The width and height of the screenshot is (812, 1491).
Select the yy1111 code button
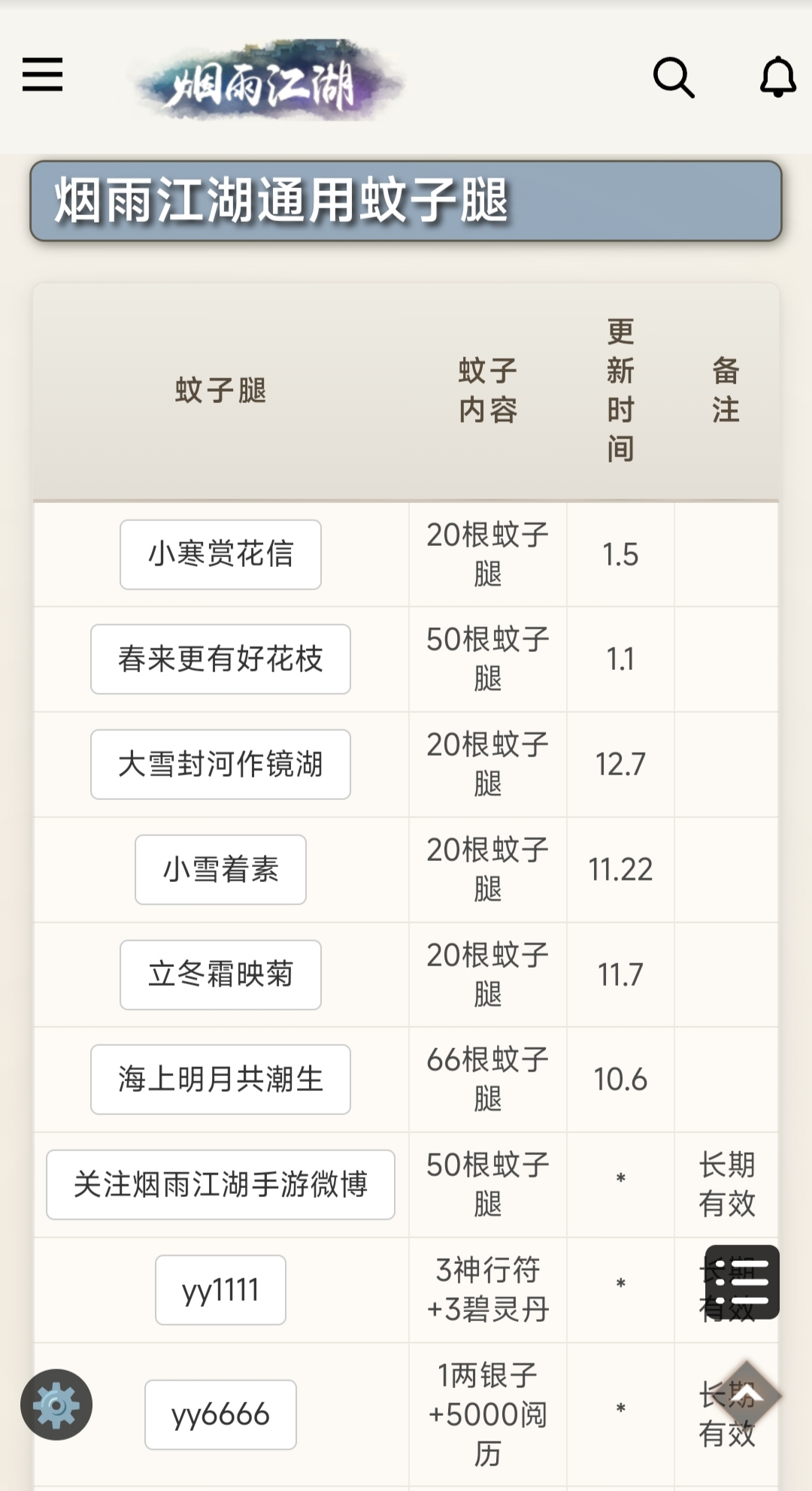[x=220, y=1289]
